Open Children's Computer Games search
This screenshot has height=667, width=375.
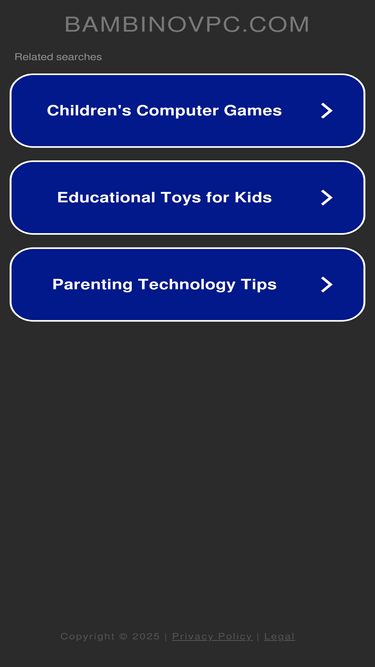(188, 111)
